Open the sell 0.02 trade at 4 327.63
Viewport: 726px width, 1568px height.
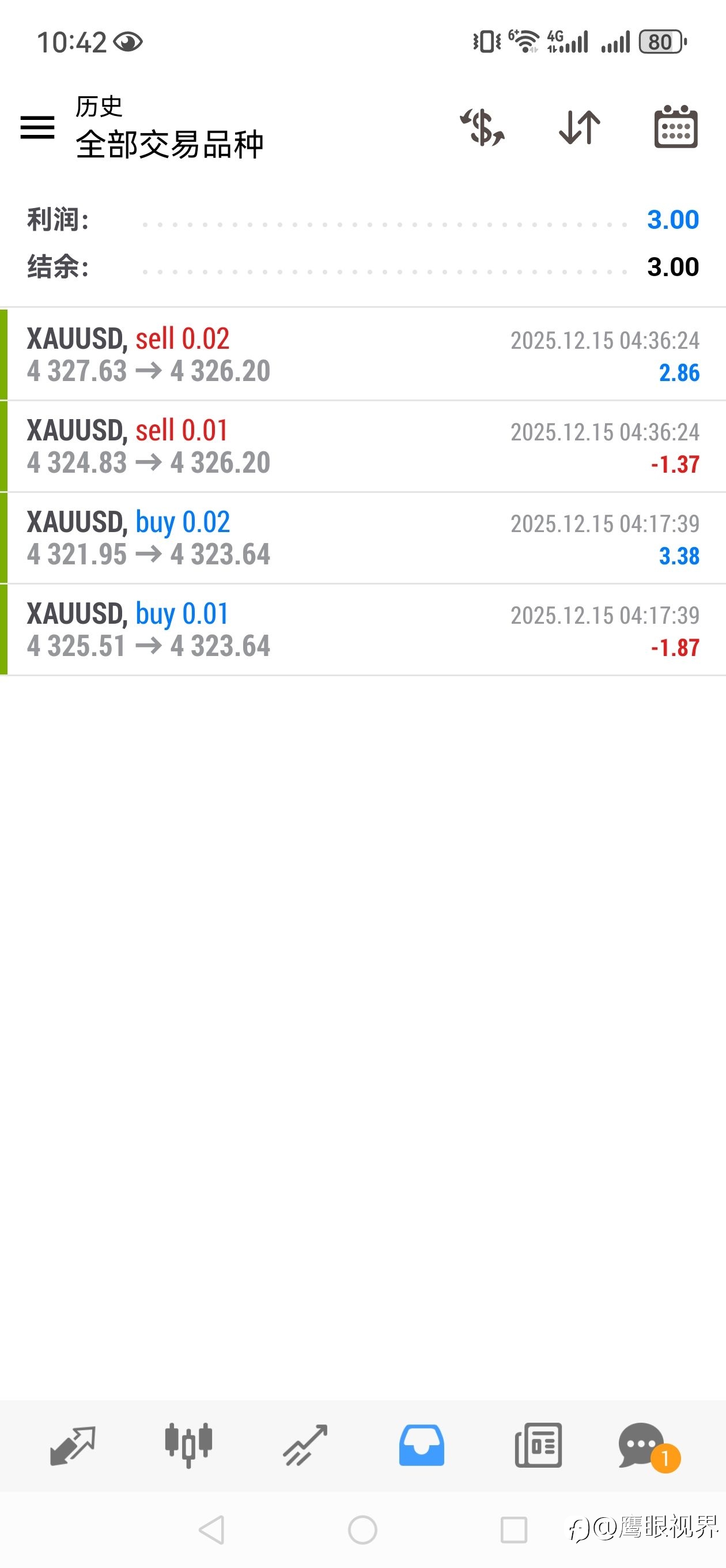(362, 355)
